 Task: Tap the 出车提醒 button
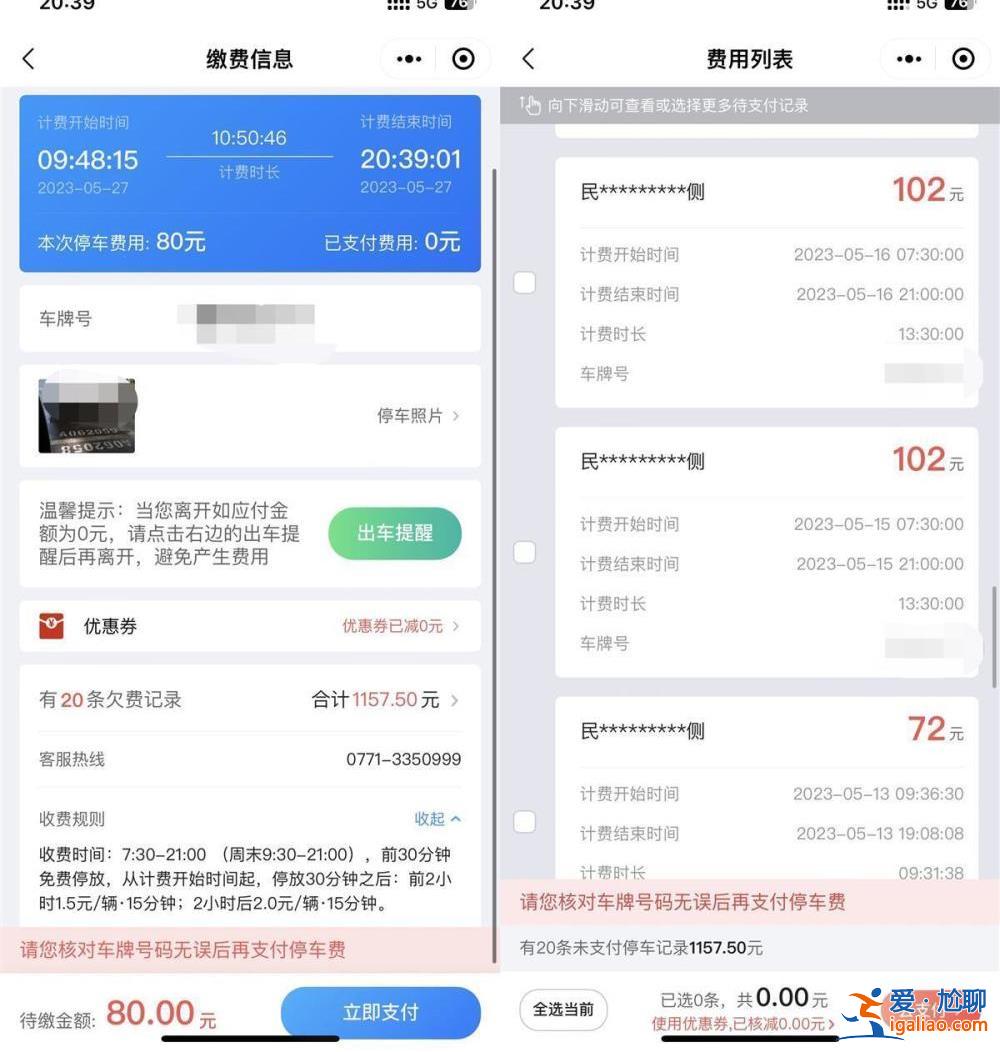[x=395, y=533]
